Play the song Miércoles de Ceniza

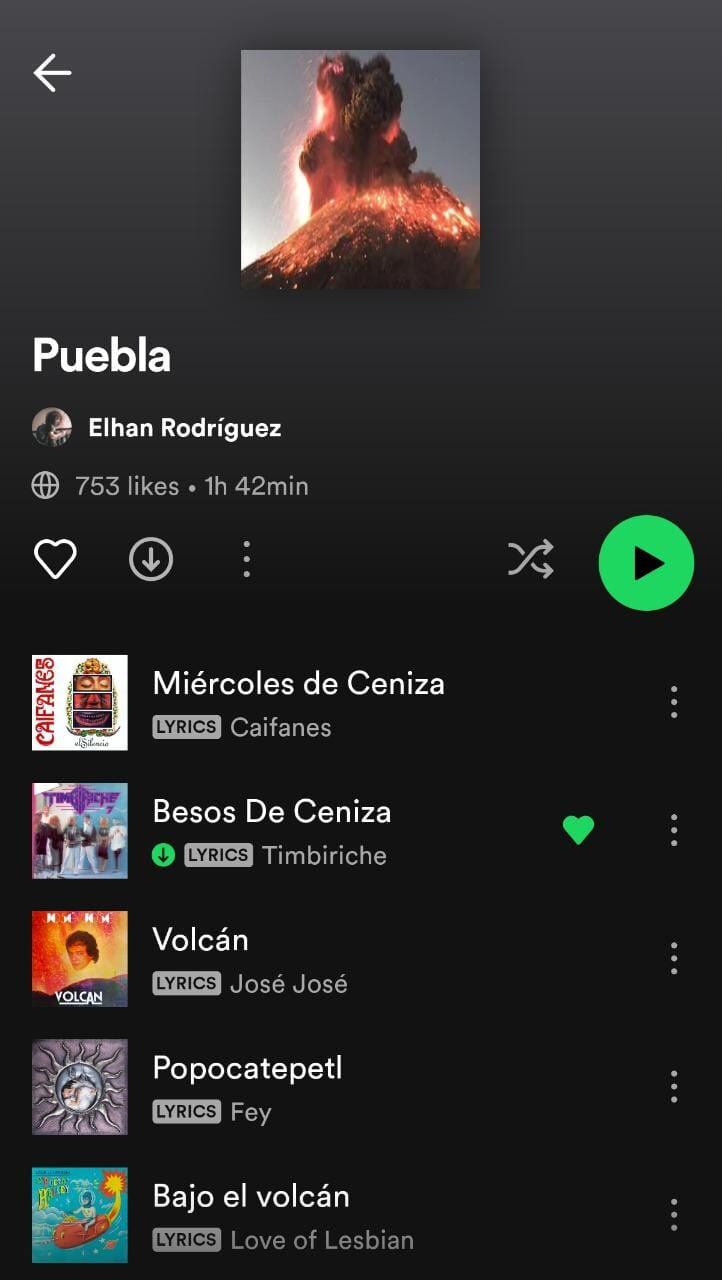tap(298, 684)
